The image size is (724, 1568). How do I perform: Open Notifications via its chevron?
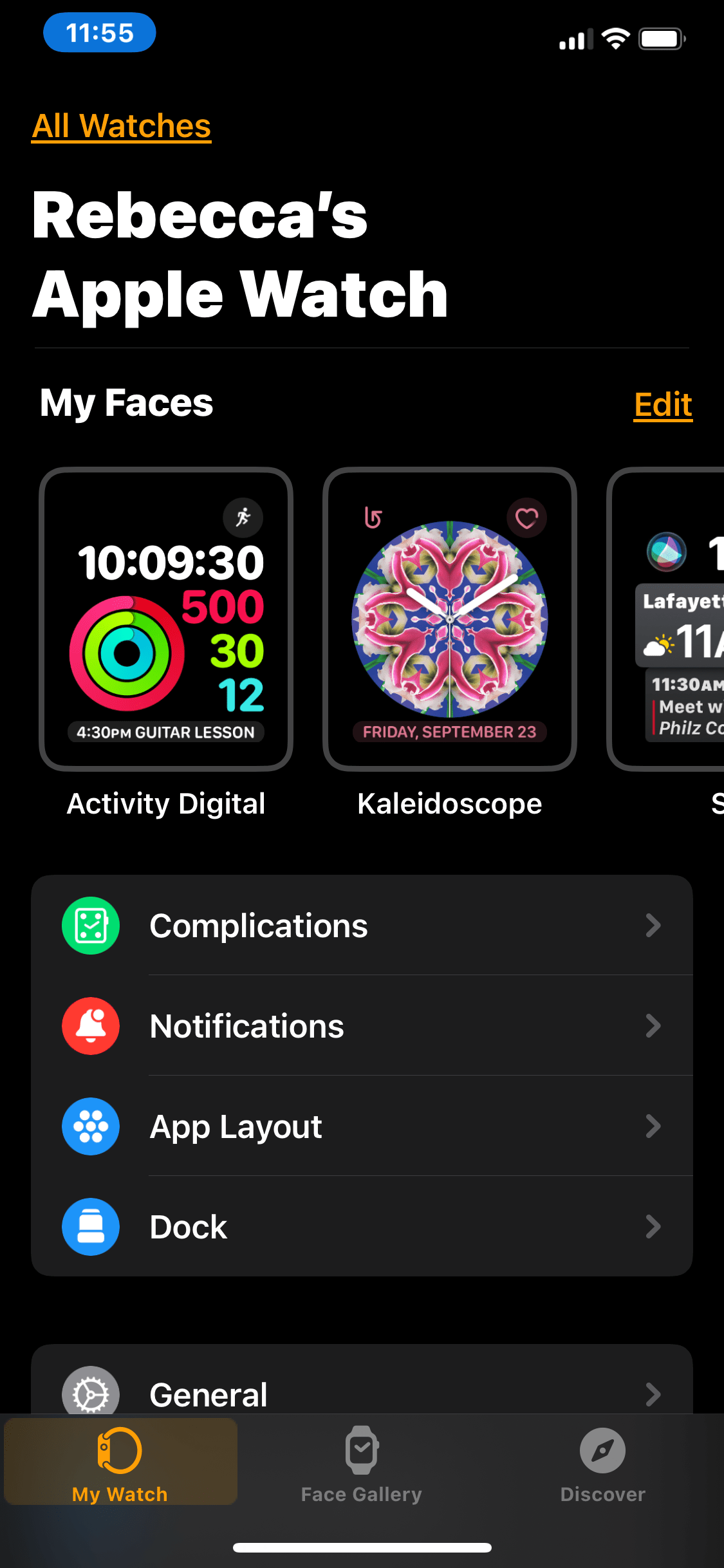click(x=654, y=1026)
